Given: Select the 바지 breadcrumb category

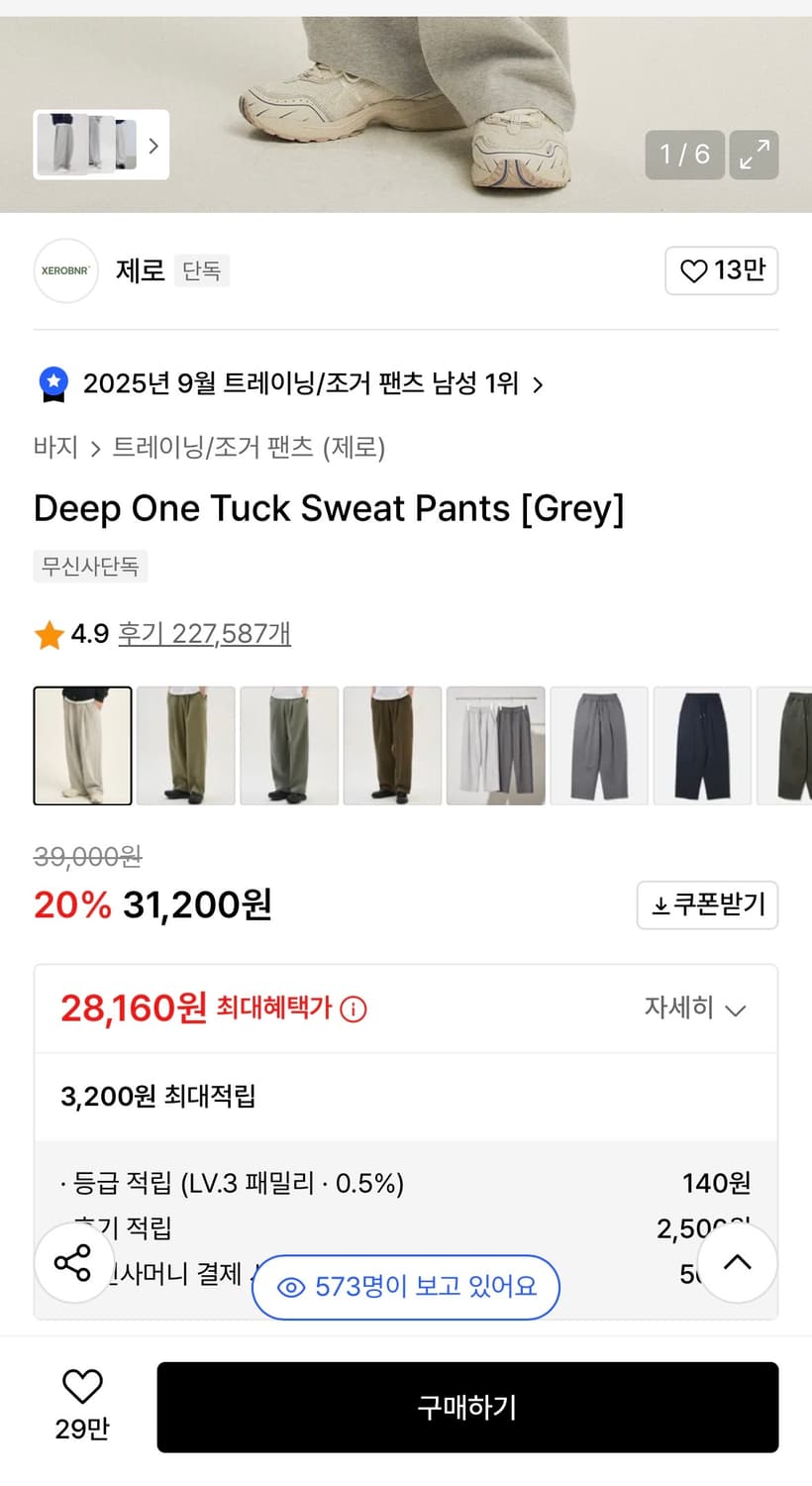Looking at the screenshot, I should [x=55, y=448].
